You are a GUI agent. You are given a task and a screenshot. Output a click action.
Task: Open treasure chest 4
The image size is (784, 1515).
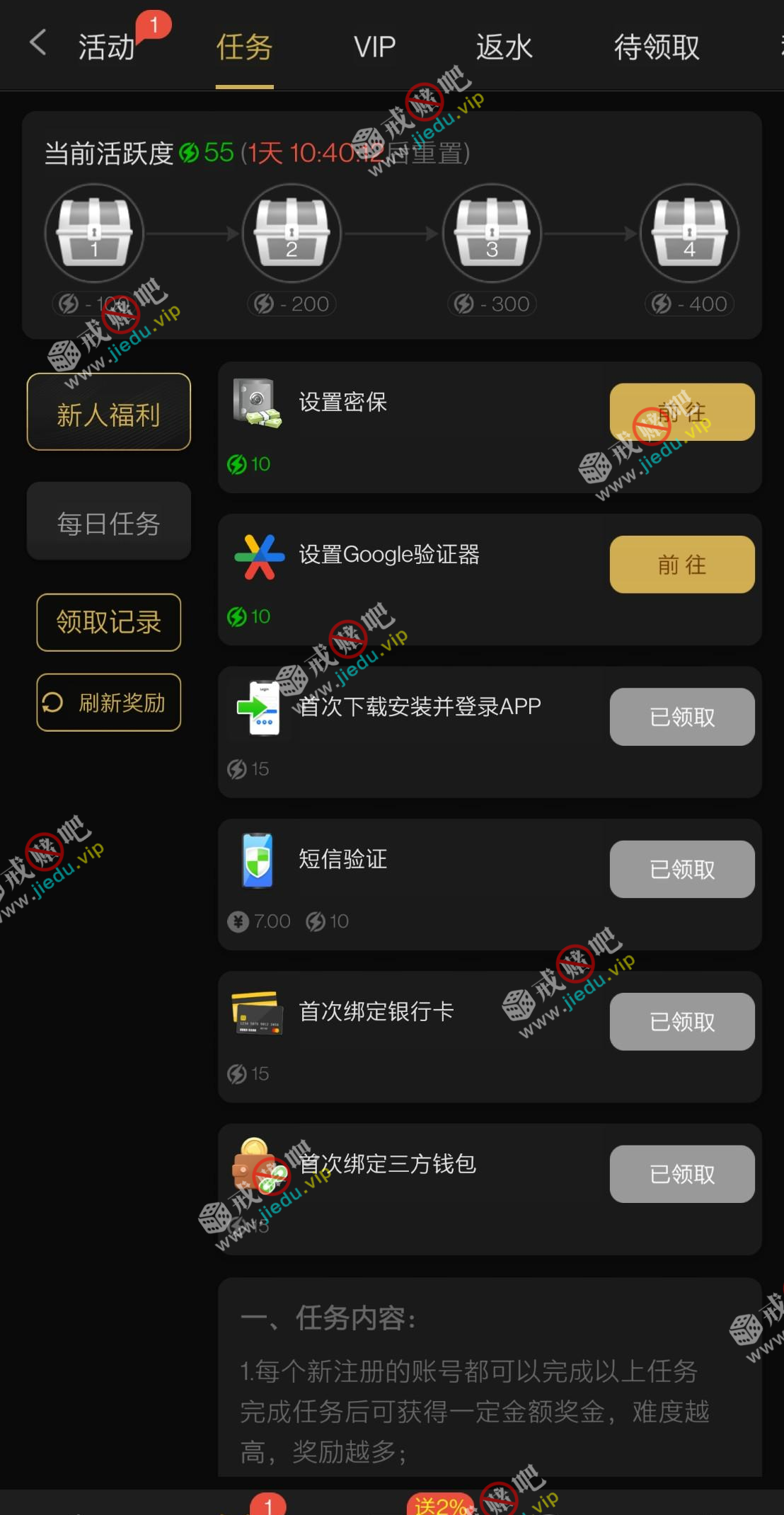point(689,233)
